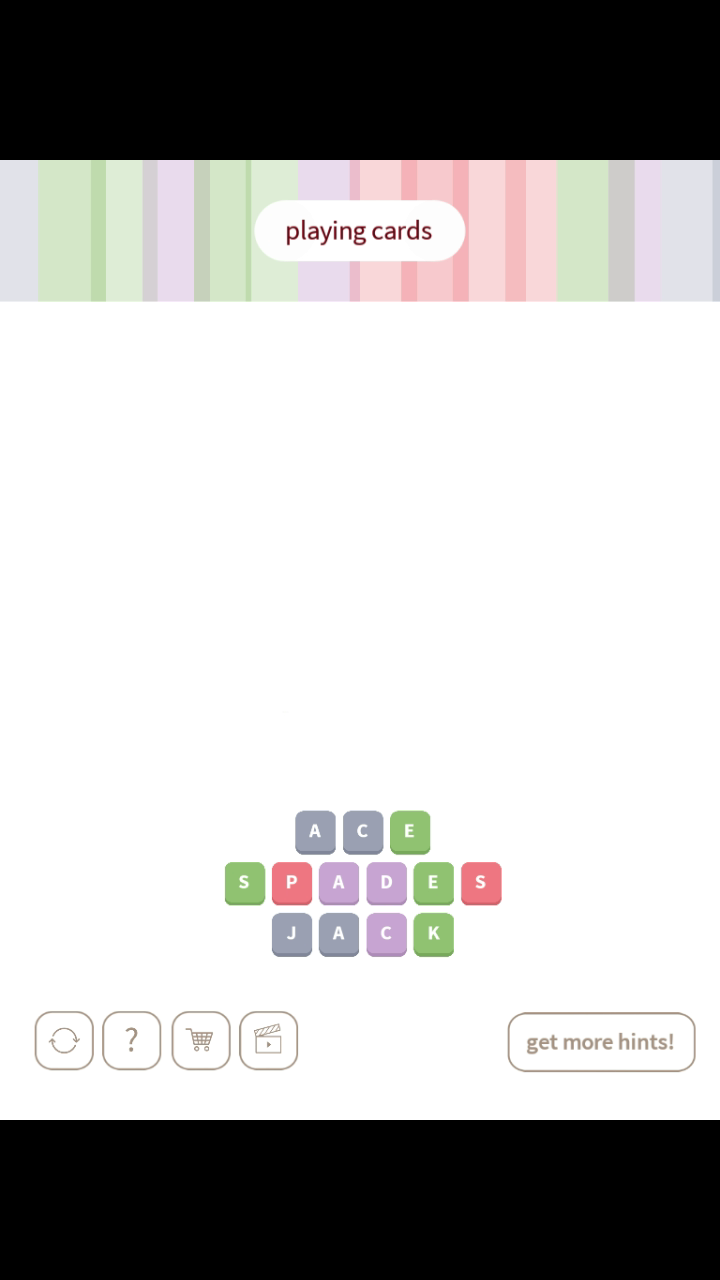Screen dimensions: 720x1280
Task: Tap the purple letter A tile
Action: tap(339, 883)
